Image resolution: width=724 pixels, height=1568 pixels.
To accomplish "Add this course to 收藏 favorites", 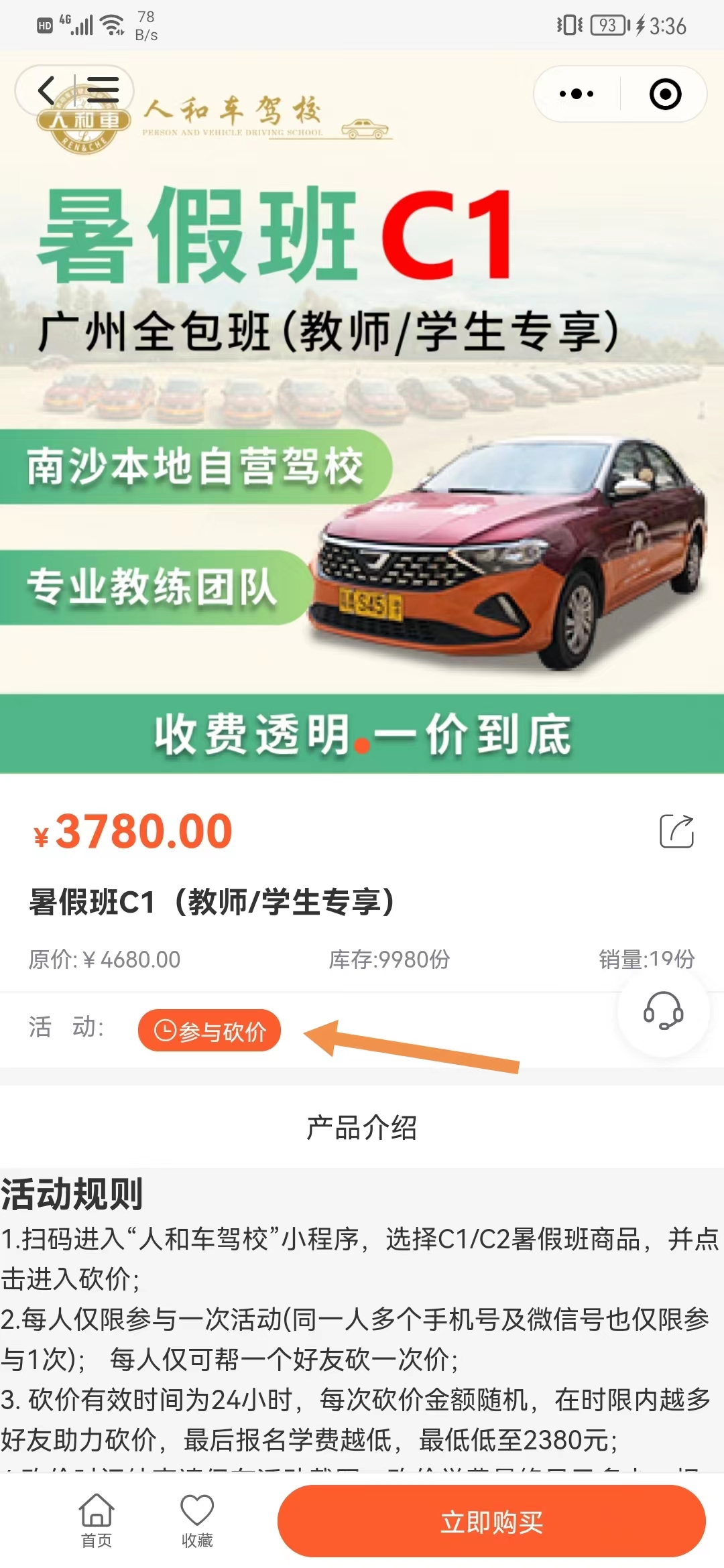I will [197, 1520].
